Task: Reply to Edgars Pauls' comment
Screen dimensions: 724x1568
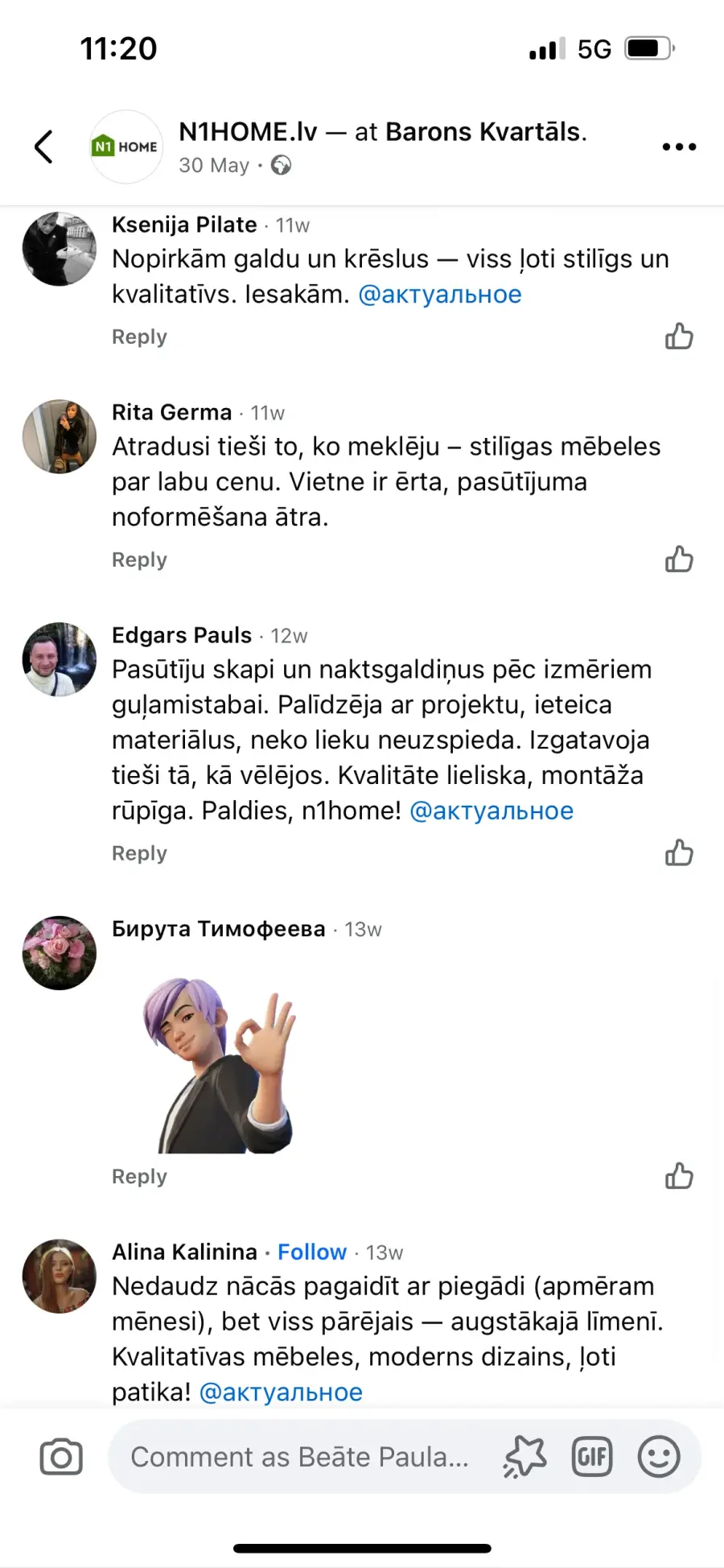Action: tap(139, 853)
